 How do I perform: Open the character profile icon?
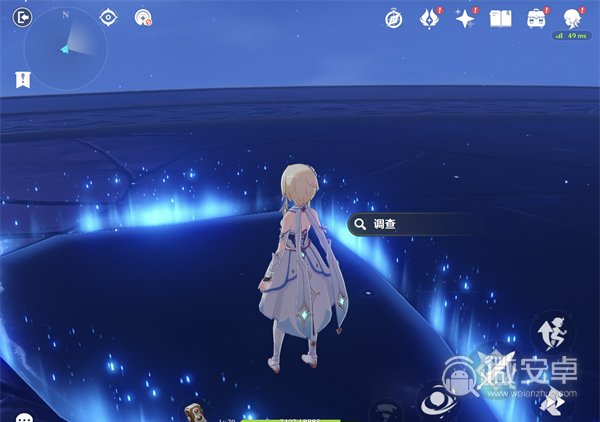[572, 18]
